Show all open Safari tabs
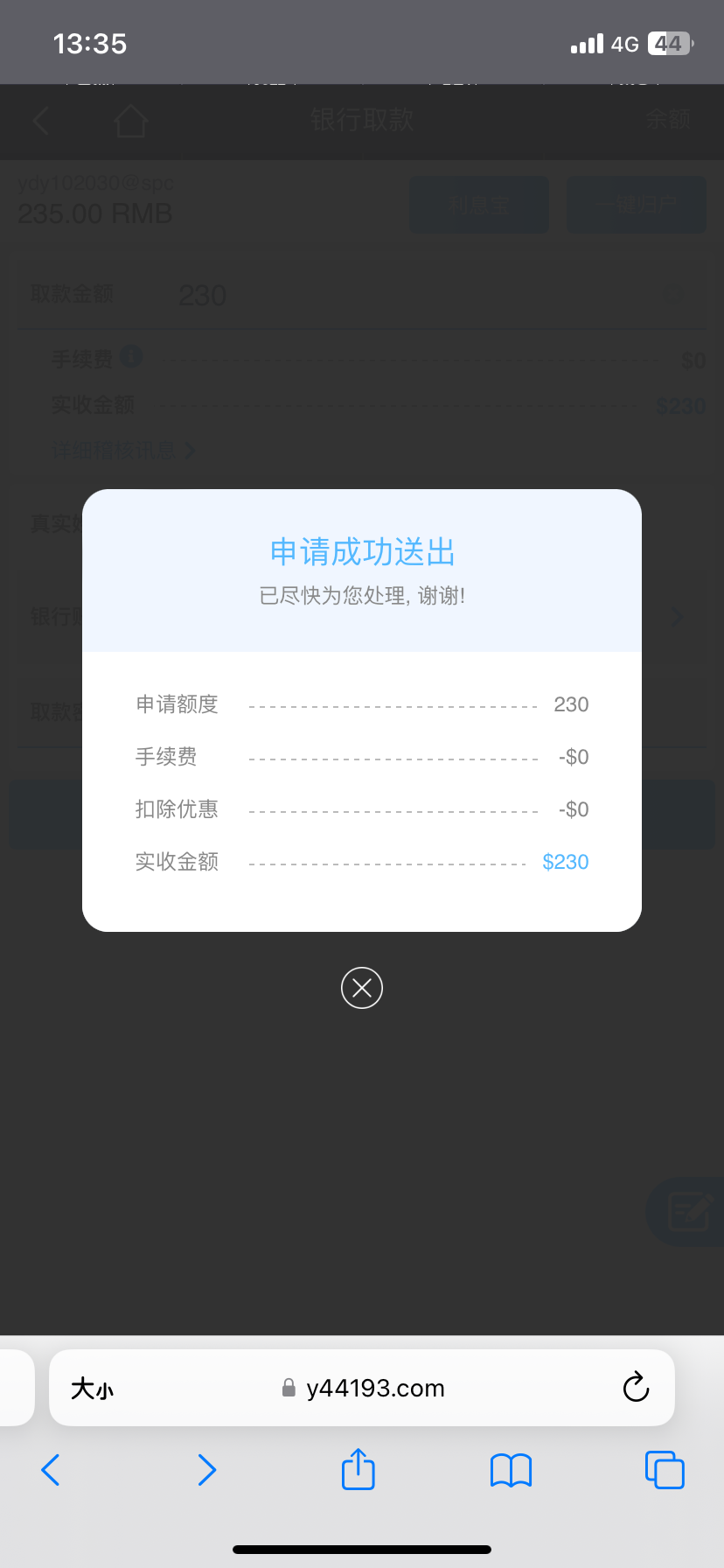 click(x=665, y=1470)
